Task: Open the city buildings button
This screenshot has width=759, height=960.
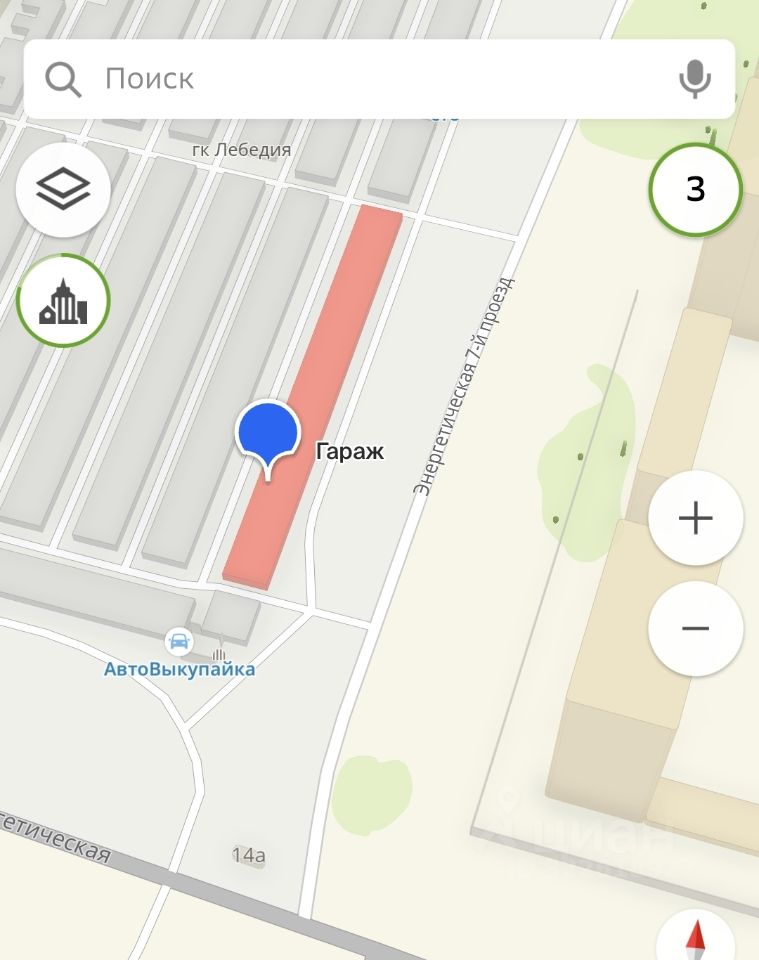Action: tap(63, 301)
